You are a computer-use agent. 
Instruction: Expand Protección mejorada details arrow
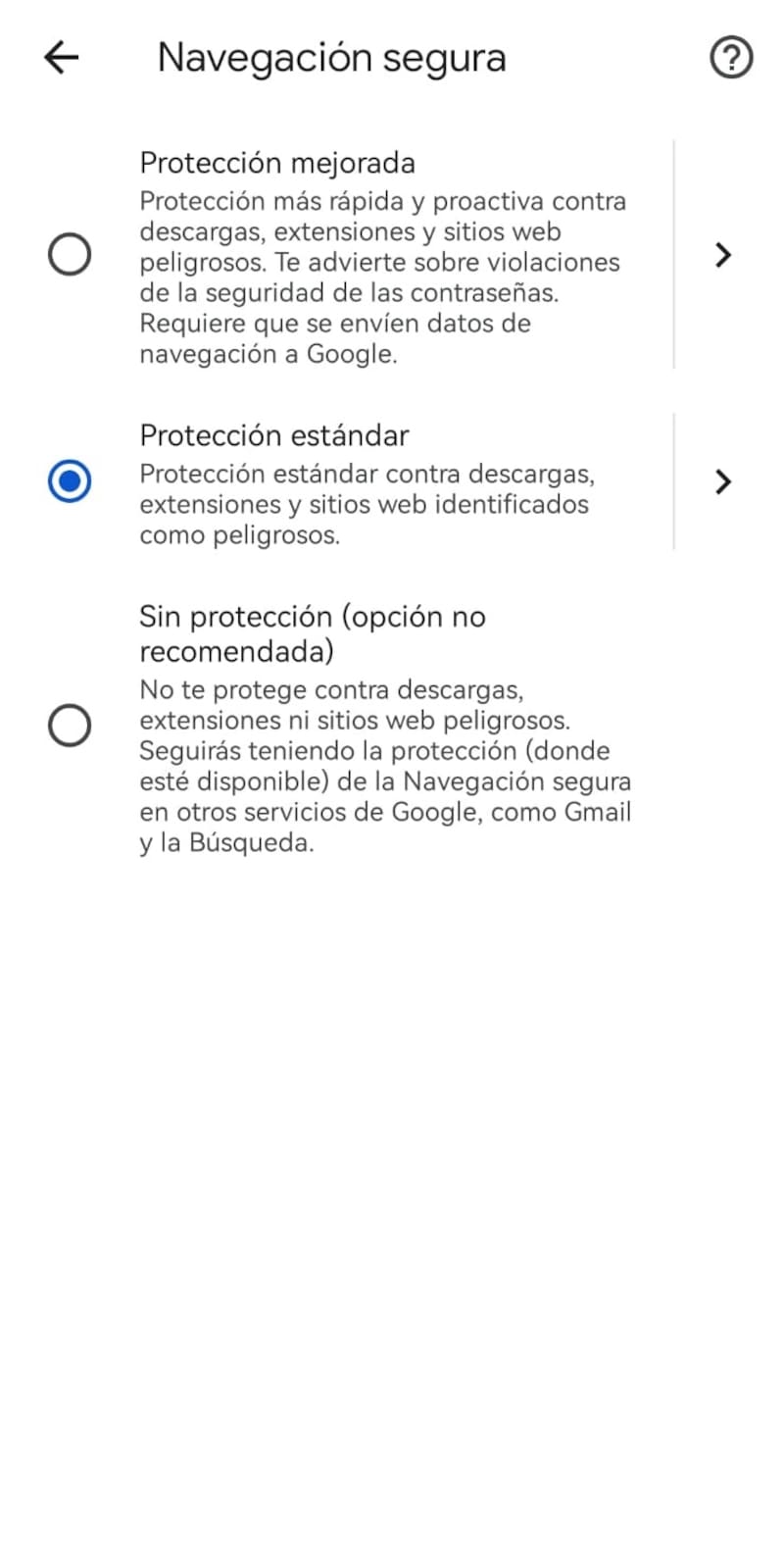(723, 255)
